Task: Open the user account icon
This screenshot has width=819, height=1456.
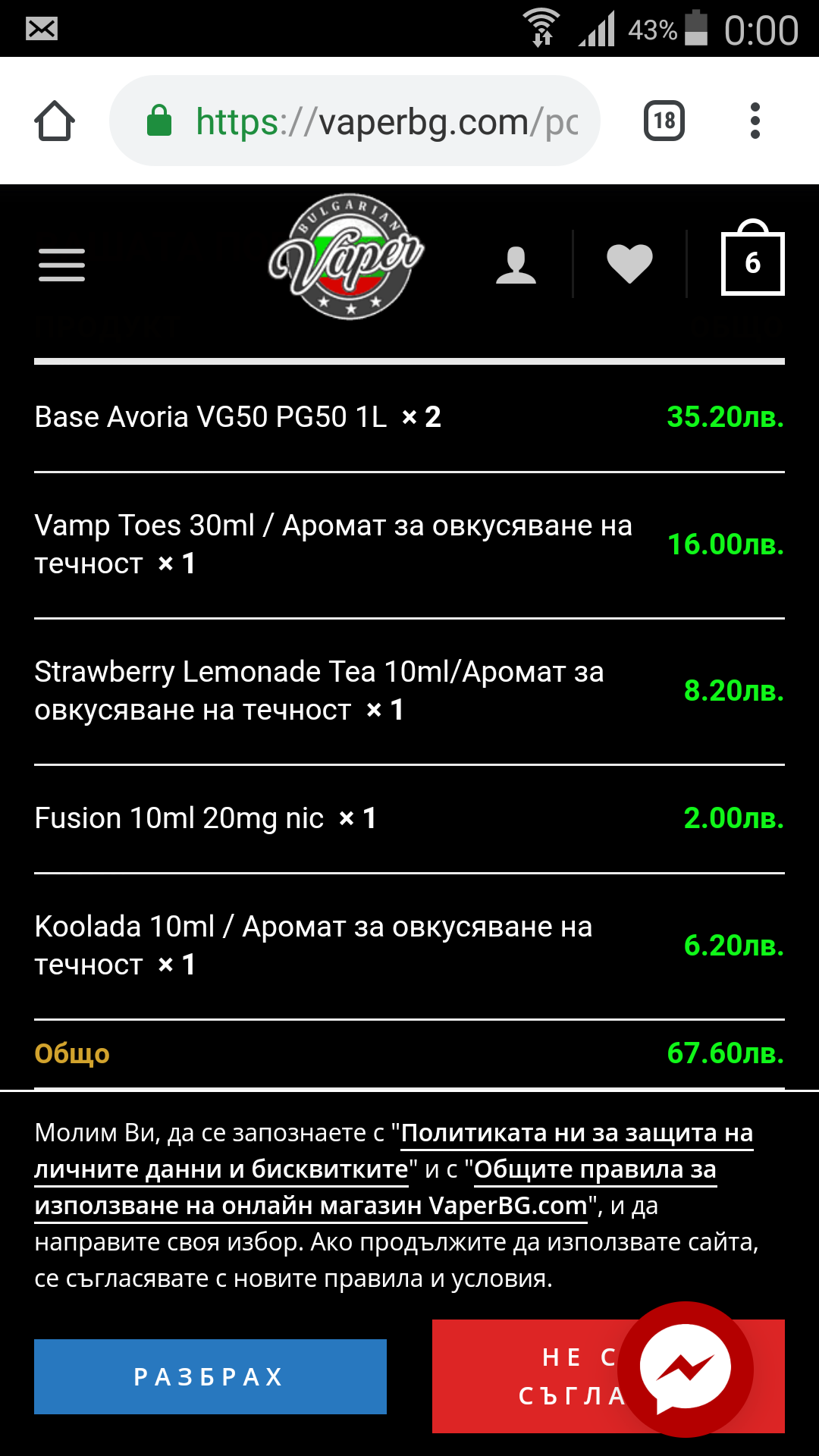Action: click(516, 265)
